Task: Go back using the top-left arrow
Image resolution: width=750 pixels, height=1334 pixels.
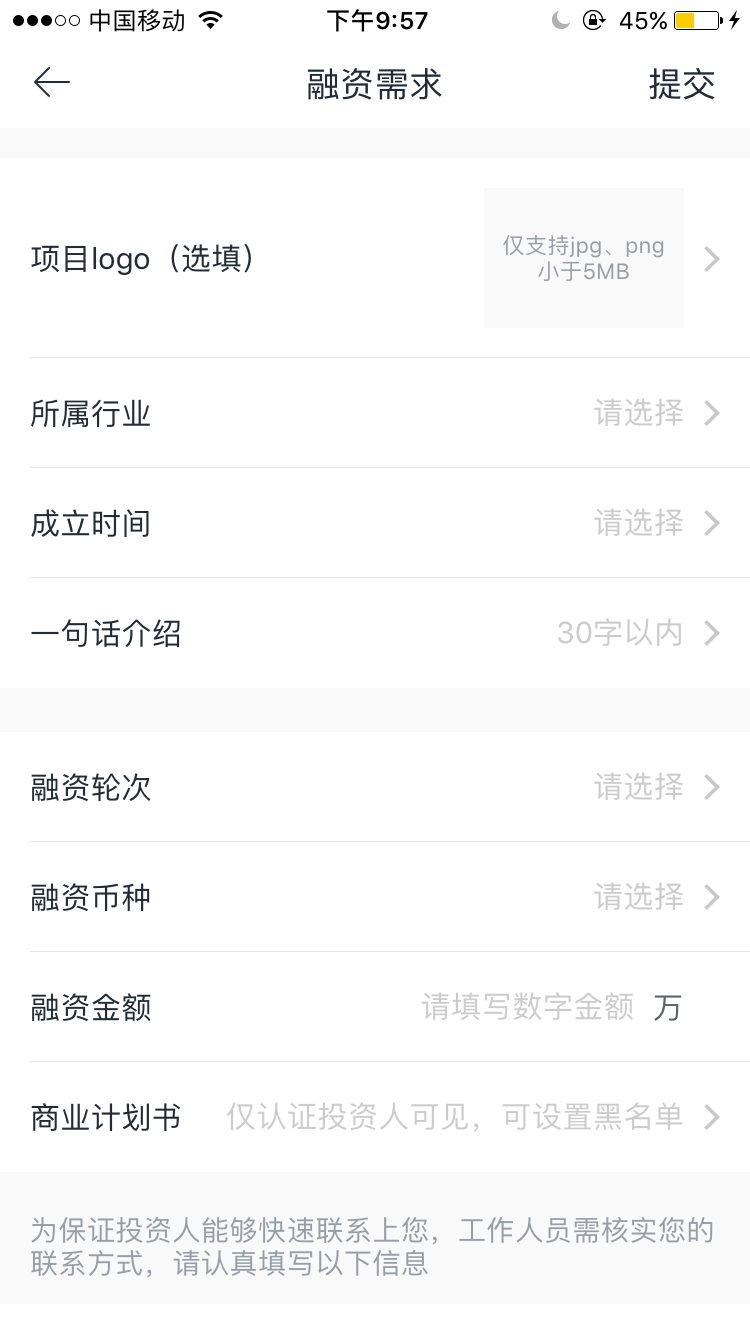Action: [x=52, y=83]
